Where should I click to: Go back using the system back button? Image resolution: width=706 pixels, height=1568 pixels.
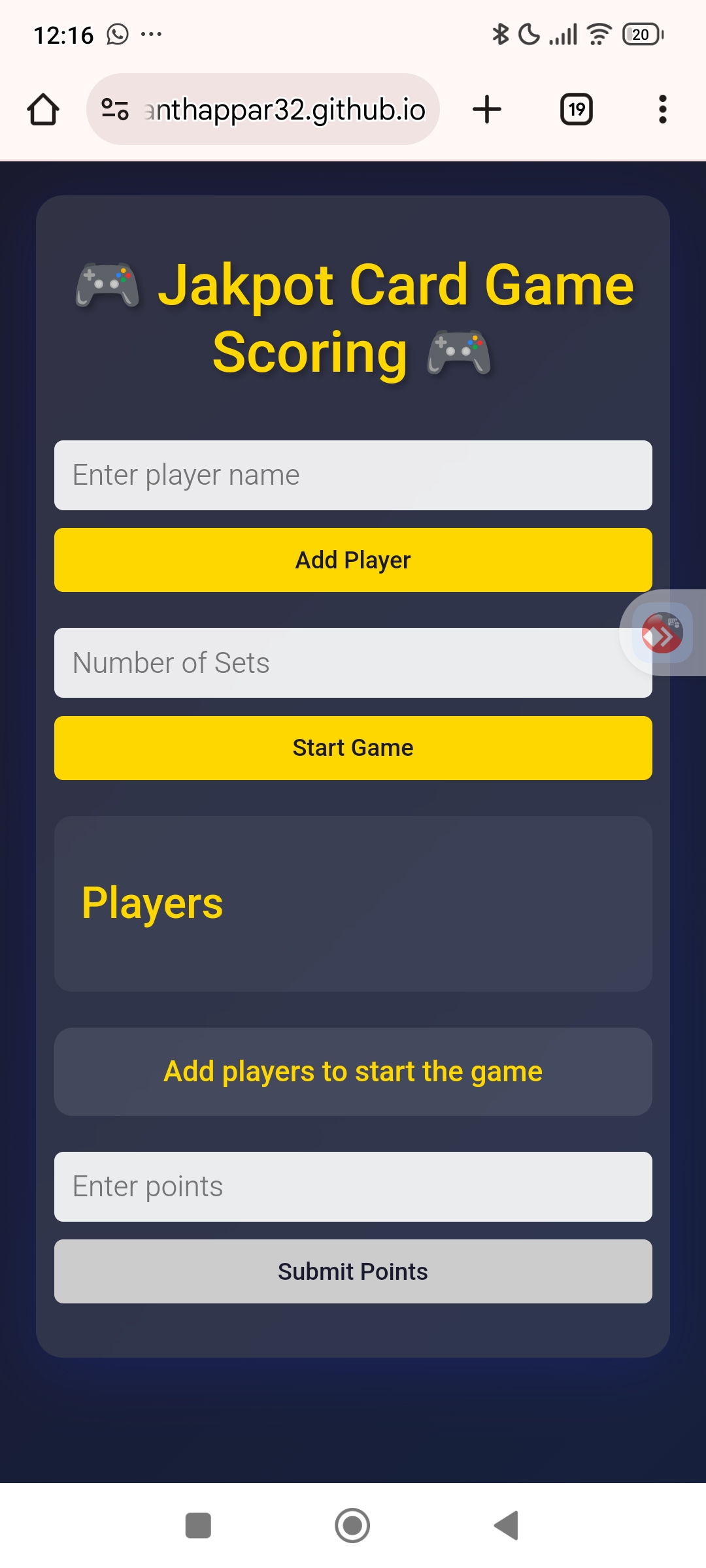507,1526
